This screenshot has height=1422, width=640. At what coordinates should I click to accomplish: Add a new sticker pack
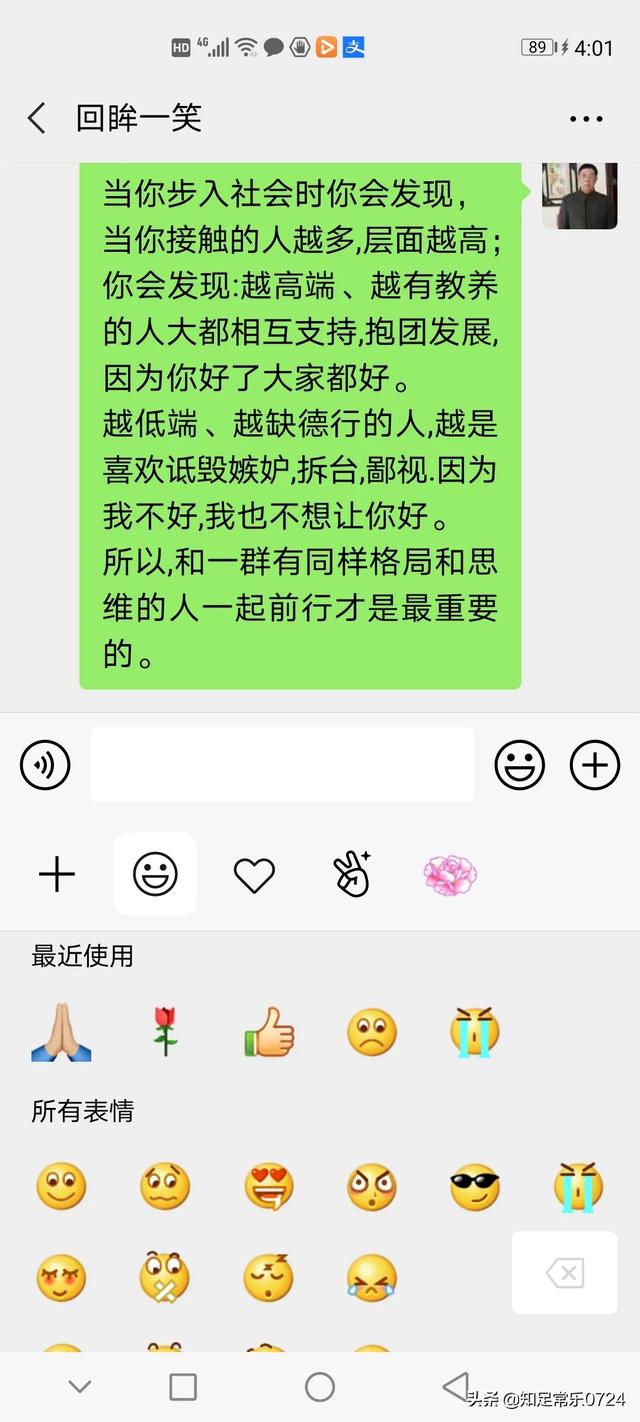coord(57,875)
